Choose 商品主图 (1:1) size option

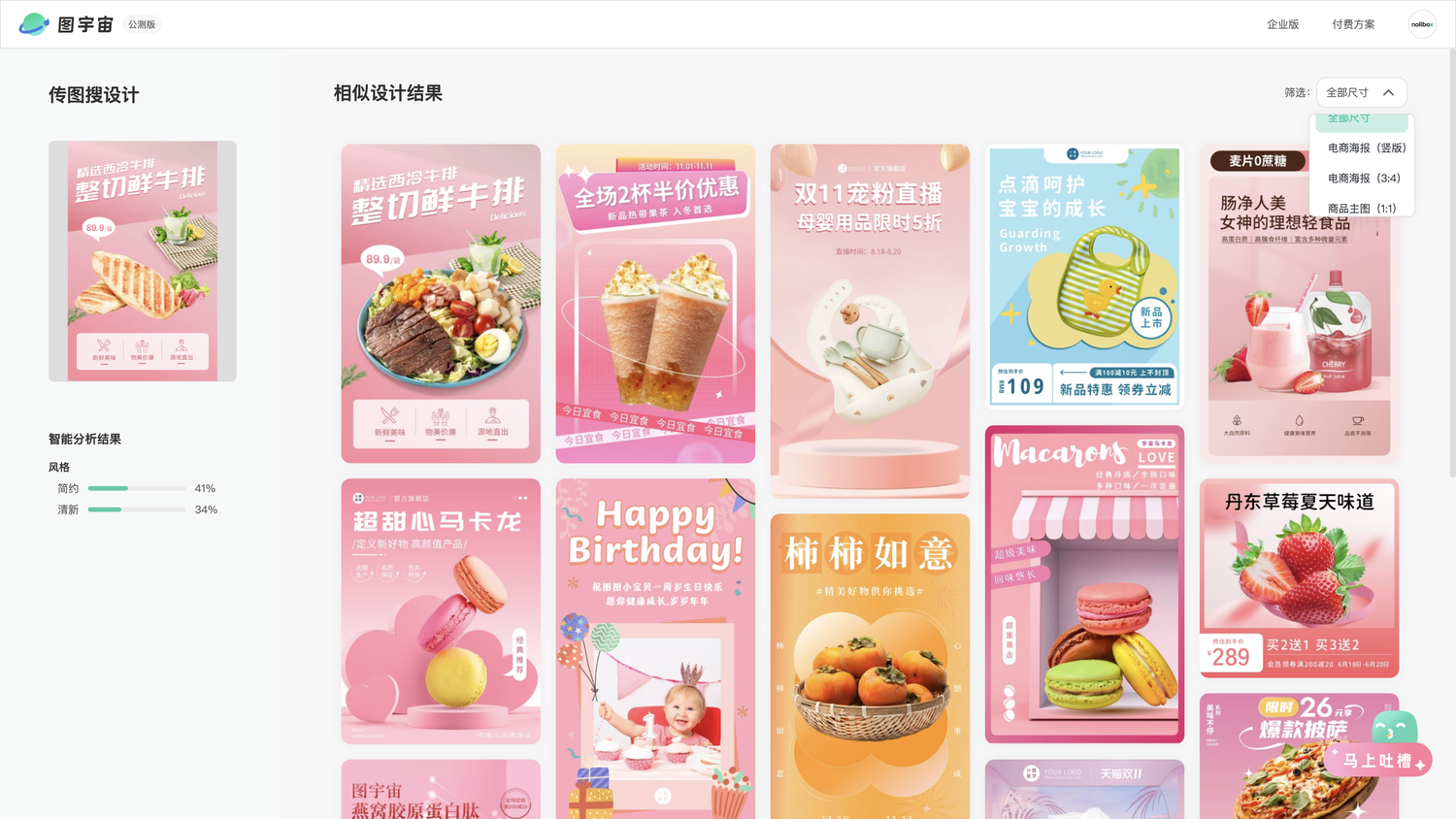coord(1361,208)
